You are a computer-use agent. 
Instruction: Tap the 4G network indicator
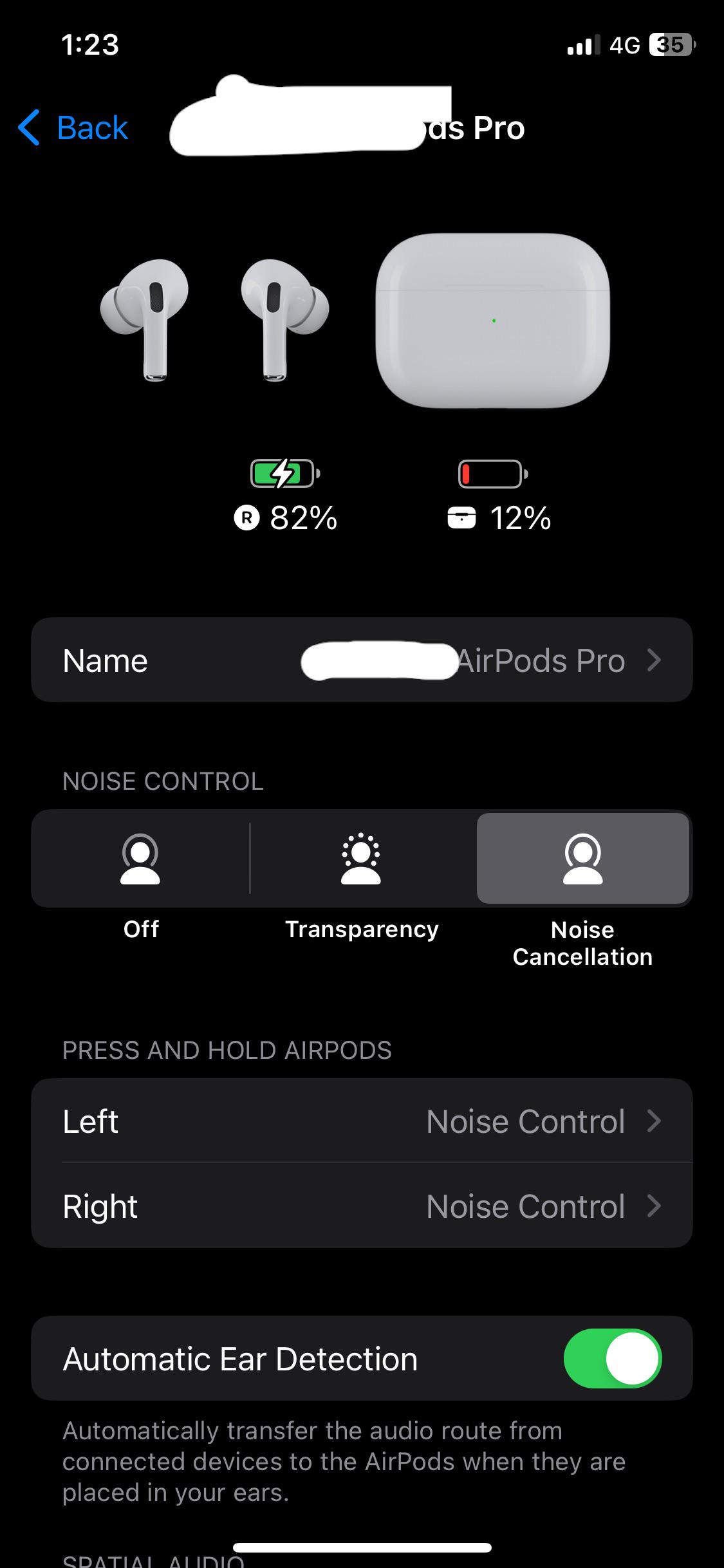pos(622,45)
